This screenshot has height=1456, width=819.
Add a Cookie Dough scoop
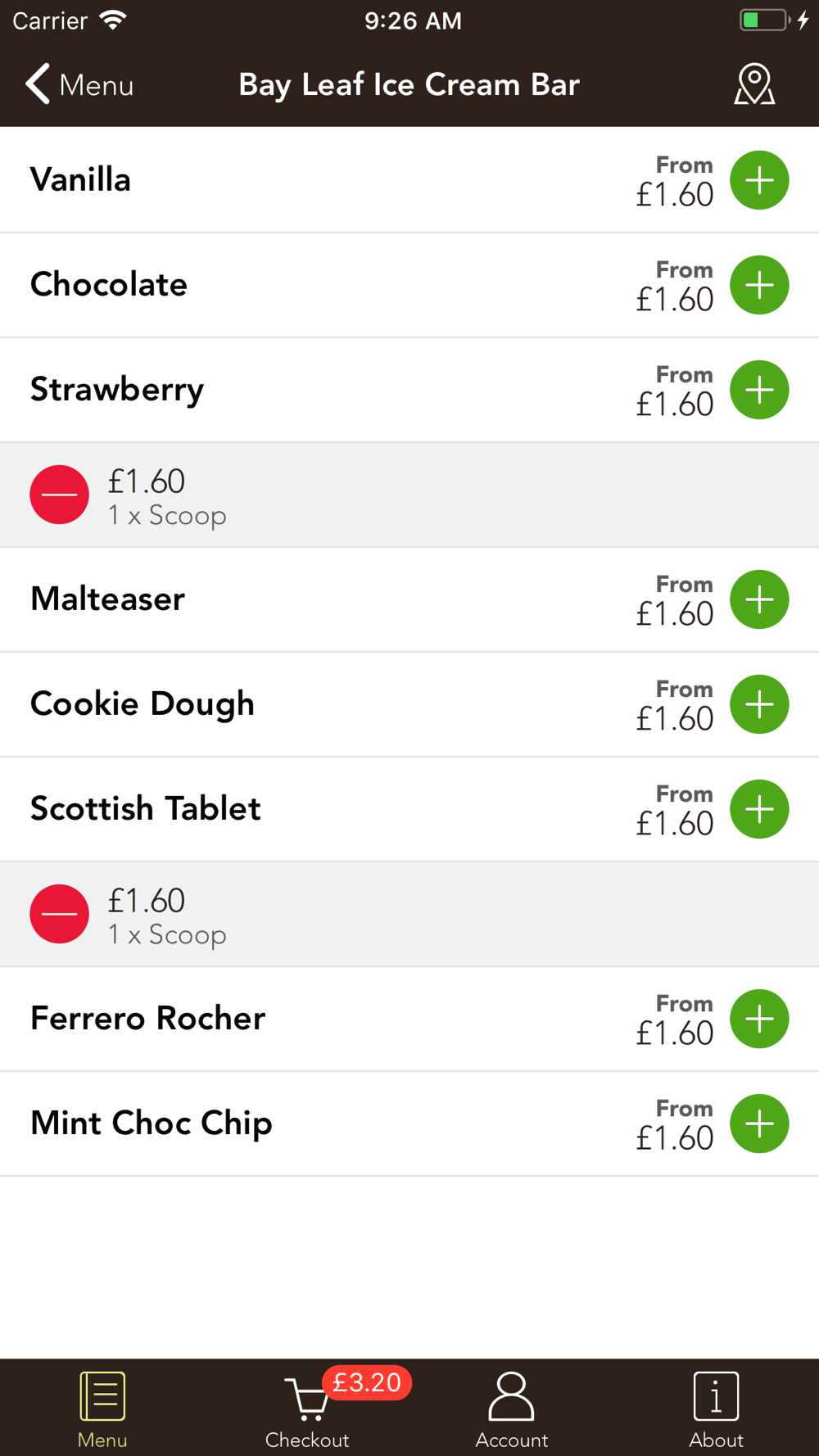[x=759, y=704]
